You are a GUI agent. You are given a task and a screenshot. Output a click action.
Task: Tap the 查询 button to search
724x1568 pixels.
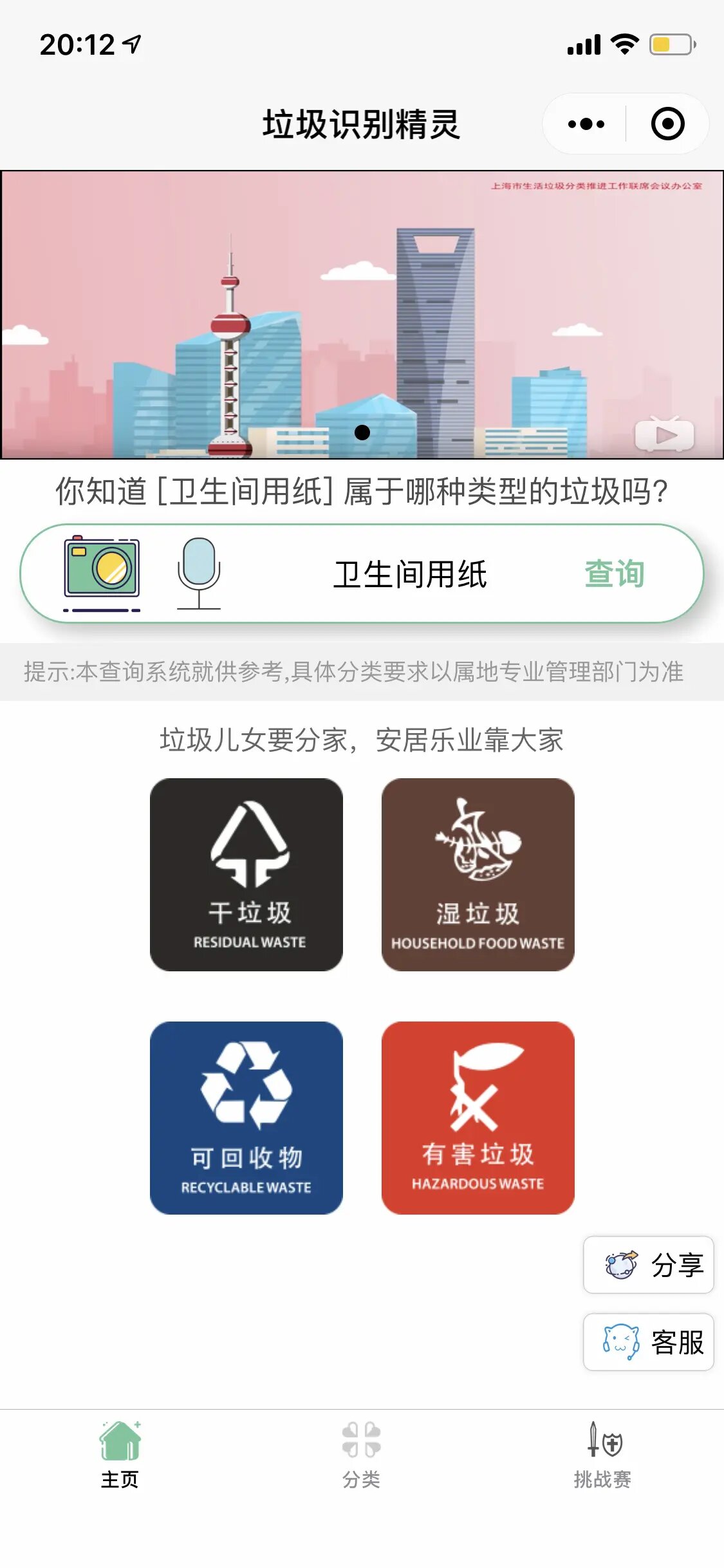pos(614,574)
